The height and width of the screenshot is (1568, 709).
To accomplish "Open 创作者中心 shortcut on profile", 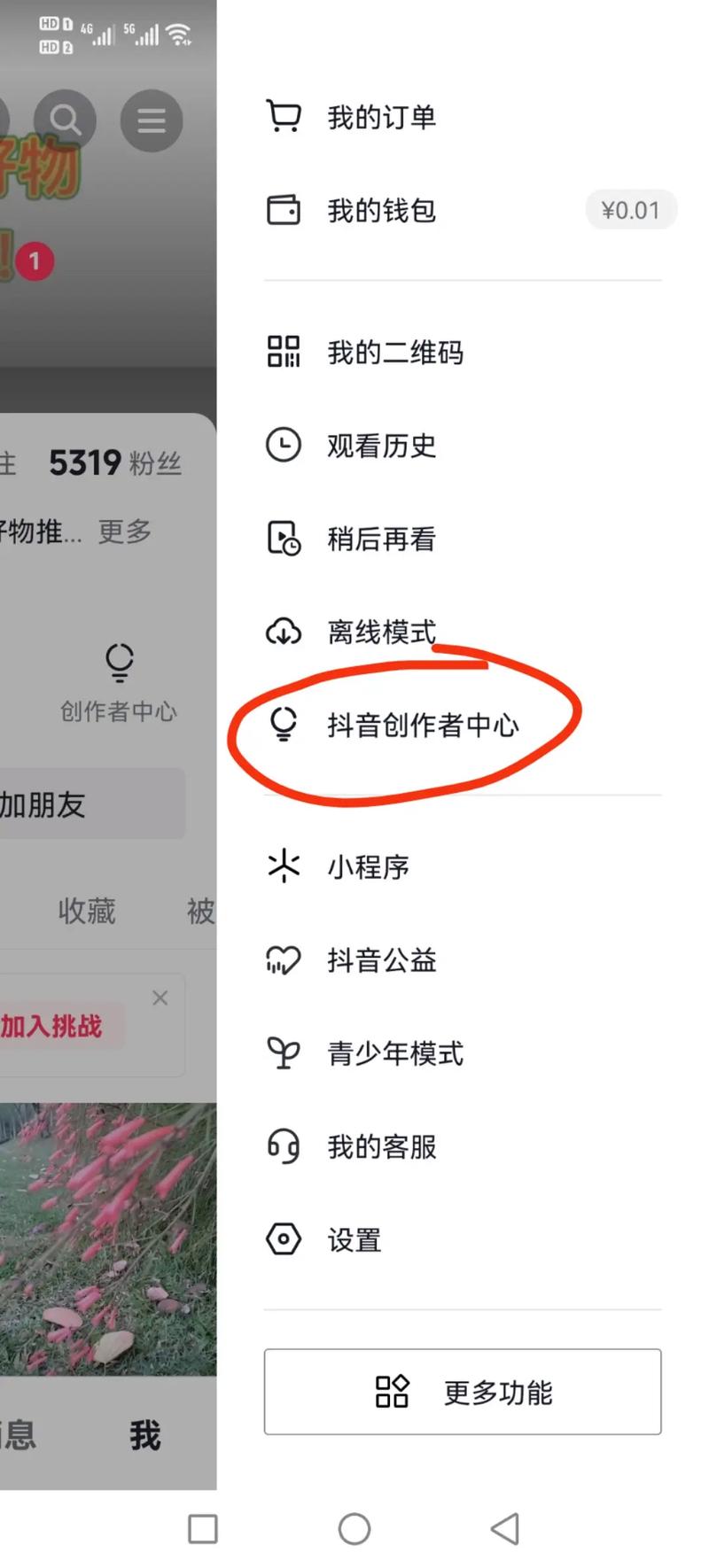I will coord(119,682).
